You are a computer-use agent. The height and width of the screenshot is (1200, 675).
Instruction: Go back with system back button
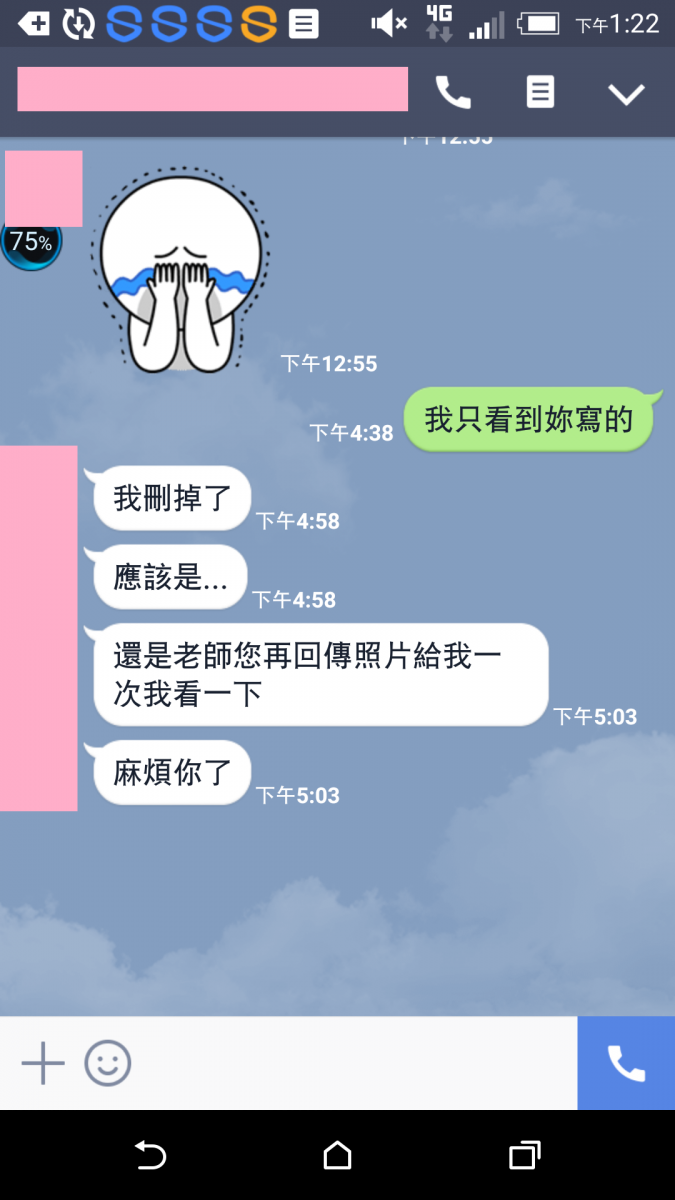point(150,1156)
